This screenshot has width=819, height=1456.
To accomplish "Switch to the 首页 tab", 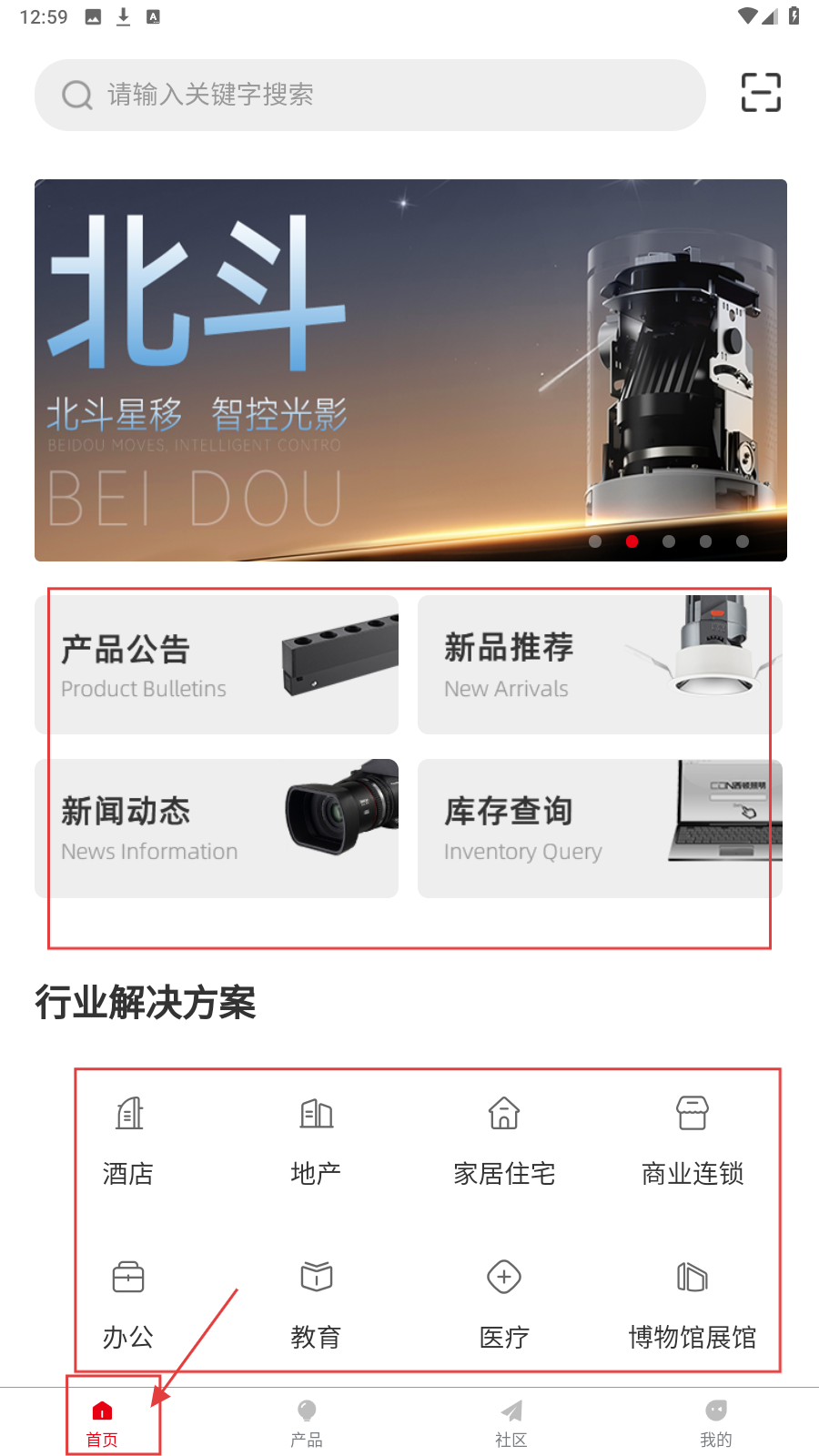I will pyautogui.click(x=102, y=1422).
